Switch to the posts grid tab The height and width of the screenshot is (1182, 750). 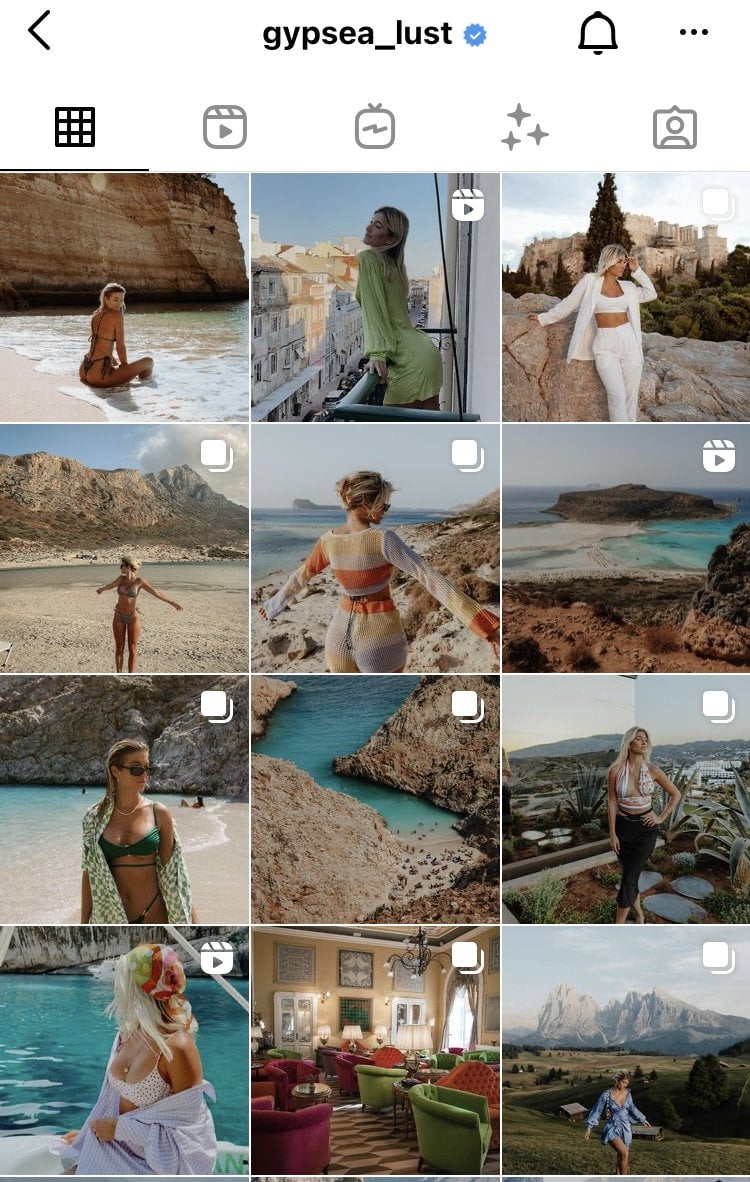click(x=75, y=128)
